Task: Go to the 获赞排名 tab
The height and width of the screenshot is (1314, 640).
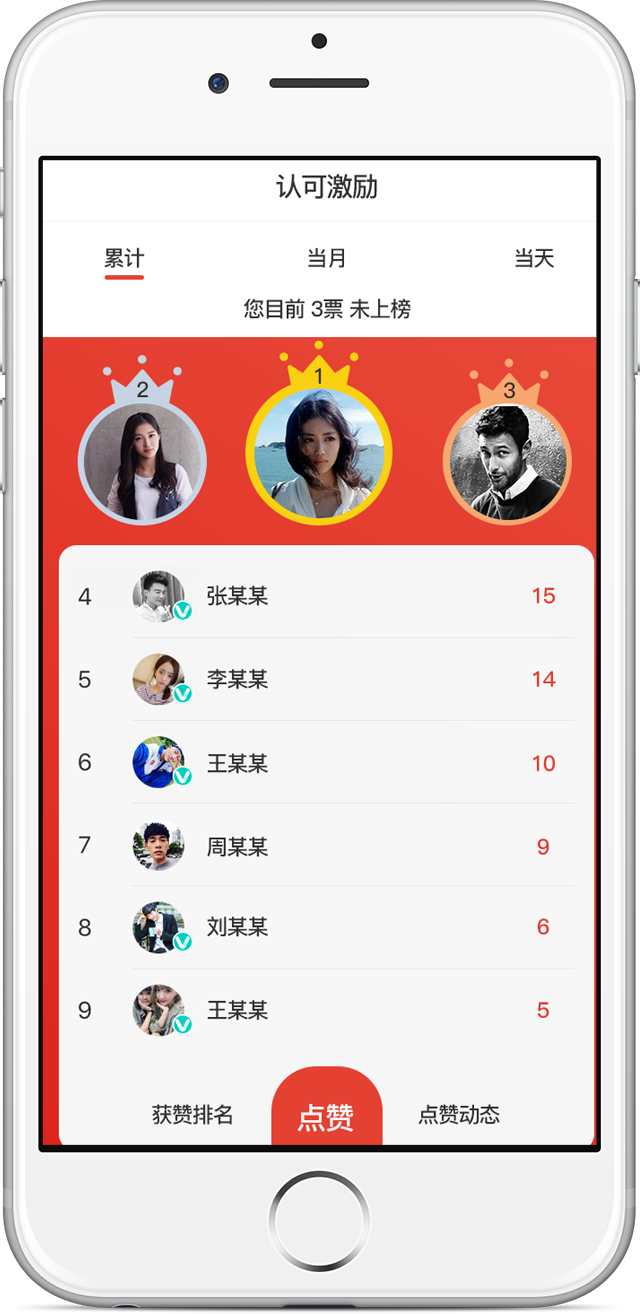Action: tap(193, 1114)
